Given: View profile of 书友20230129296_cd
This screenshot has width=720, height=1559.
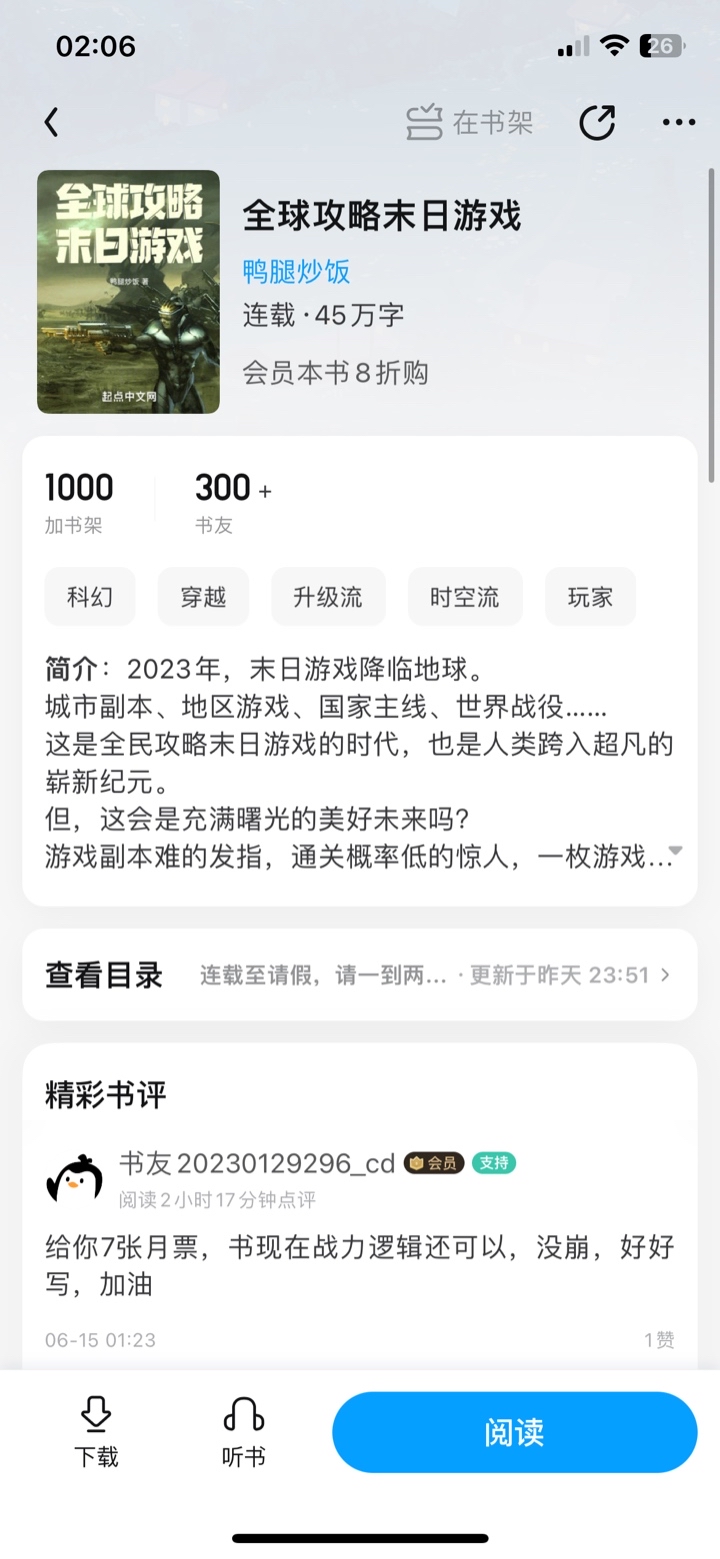Looking at the screenshot, I should [x=75, y=1178].
